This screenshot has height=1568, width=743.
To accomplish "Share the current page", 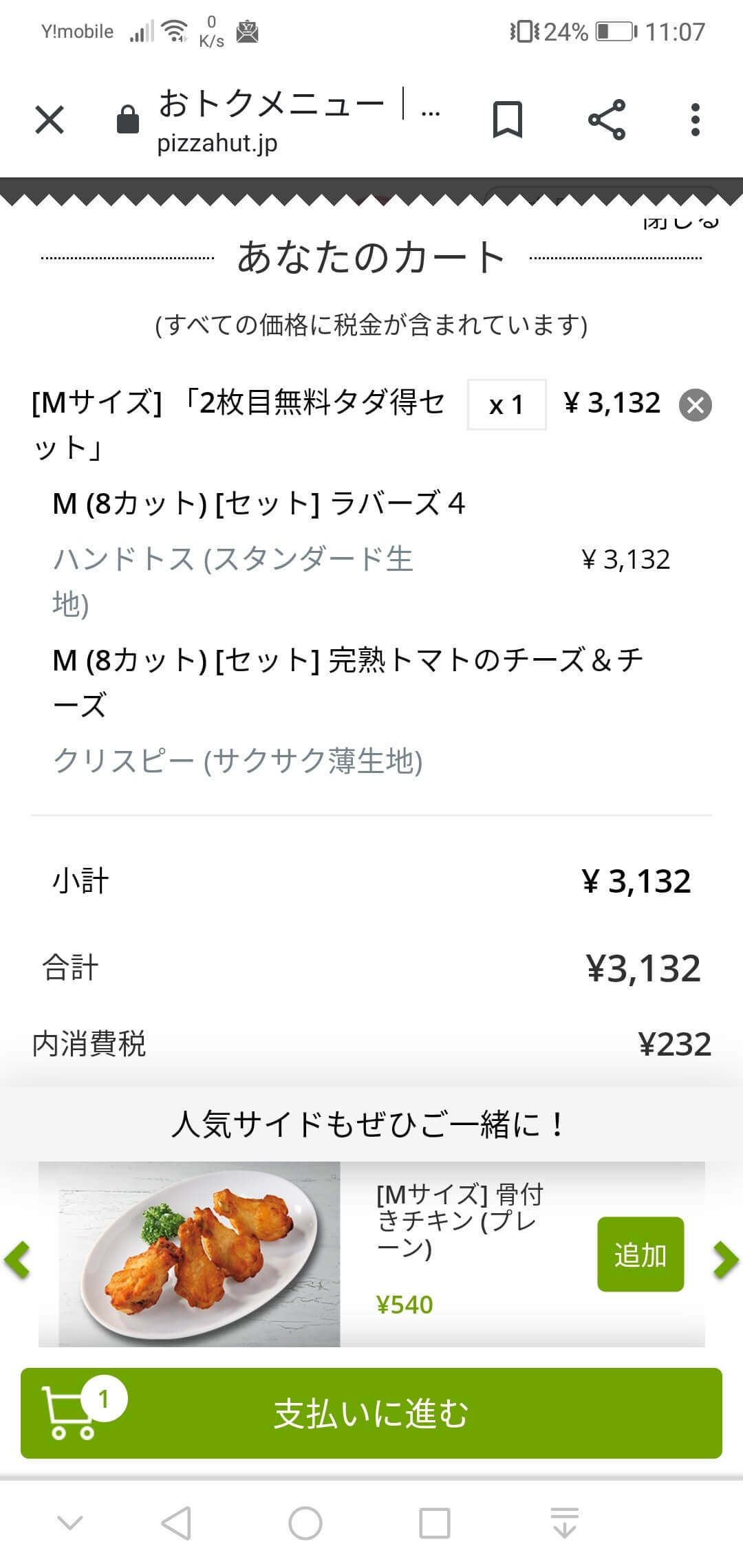I will (x=607, y=120).
